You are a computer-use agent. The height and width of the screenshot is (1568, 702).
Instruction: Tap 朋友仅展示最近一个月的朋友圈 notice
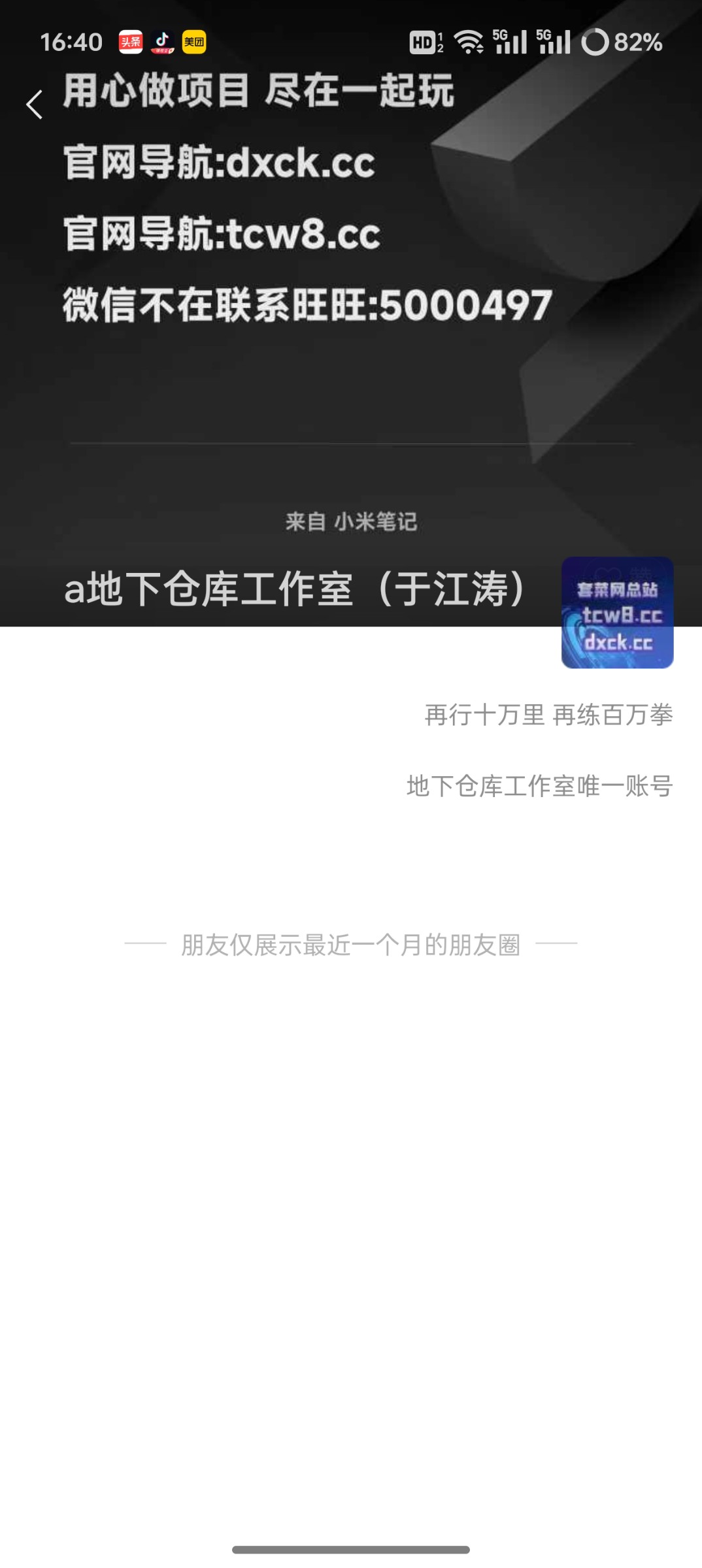(x=351, y=944)
